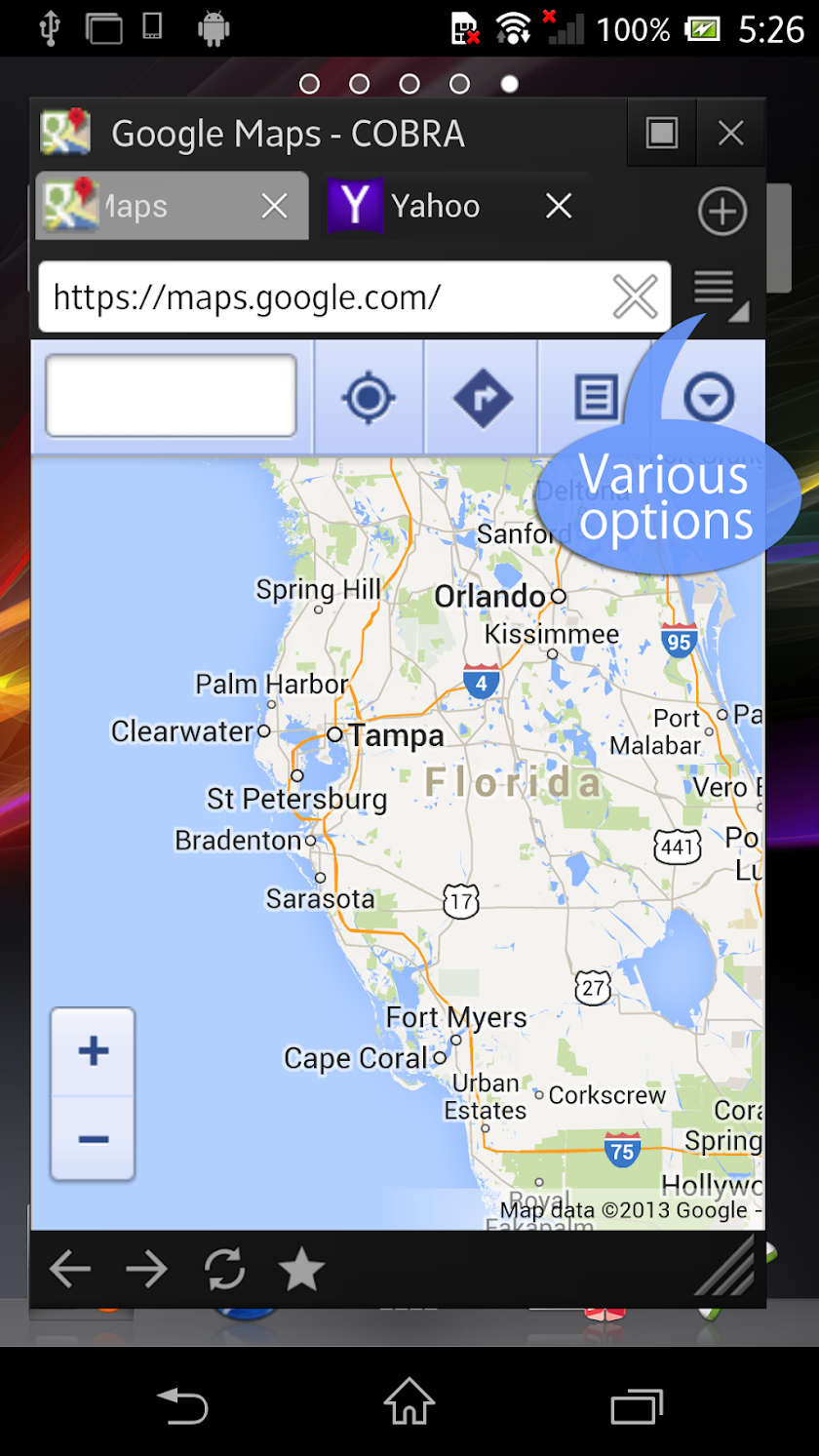Zoom out of the map

point(93,1138)
